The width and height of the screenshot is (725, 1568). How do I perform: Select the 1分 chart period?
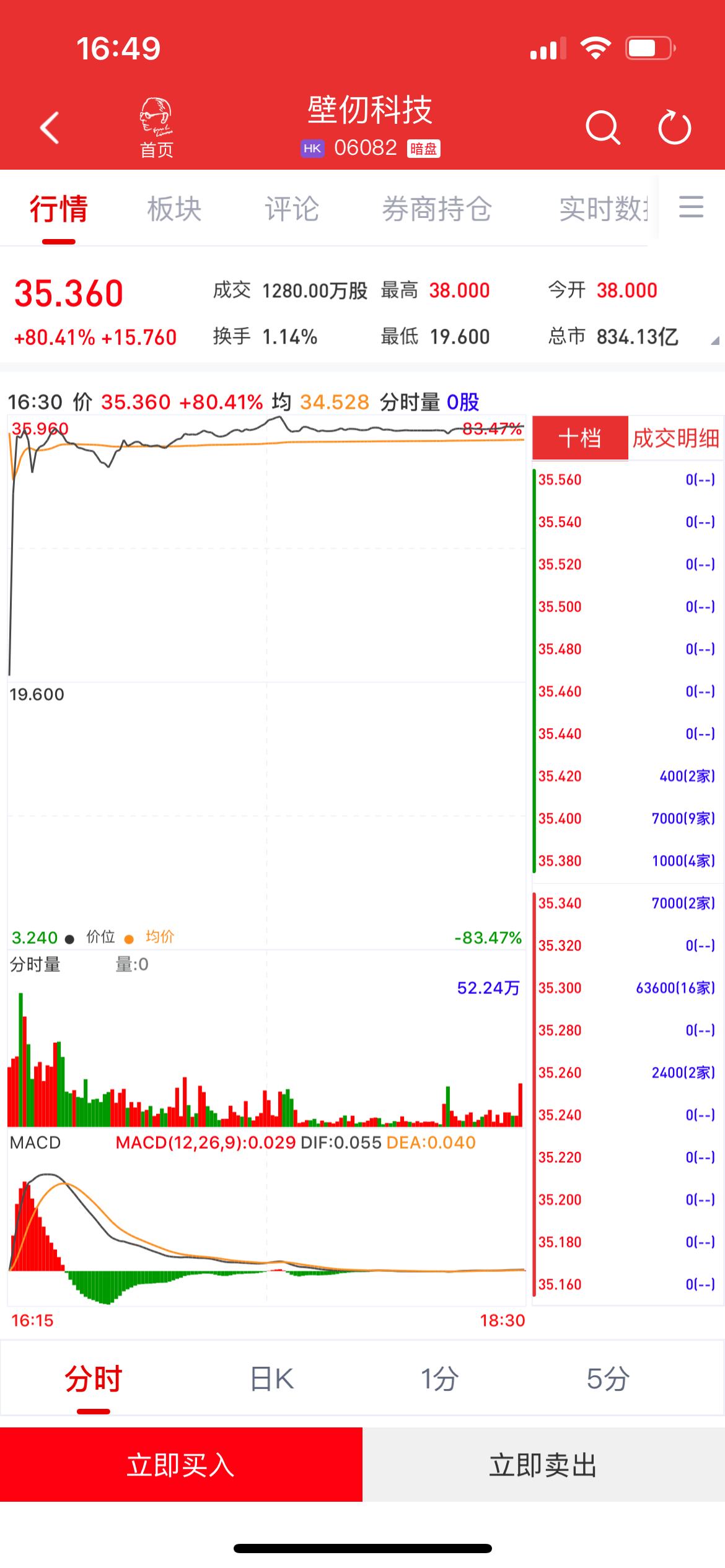439,1379
